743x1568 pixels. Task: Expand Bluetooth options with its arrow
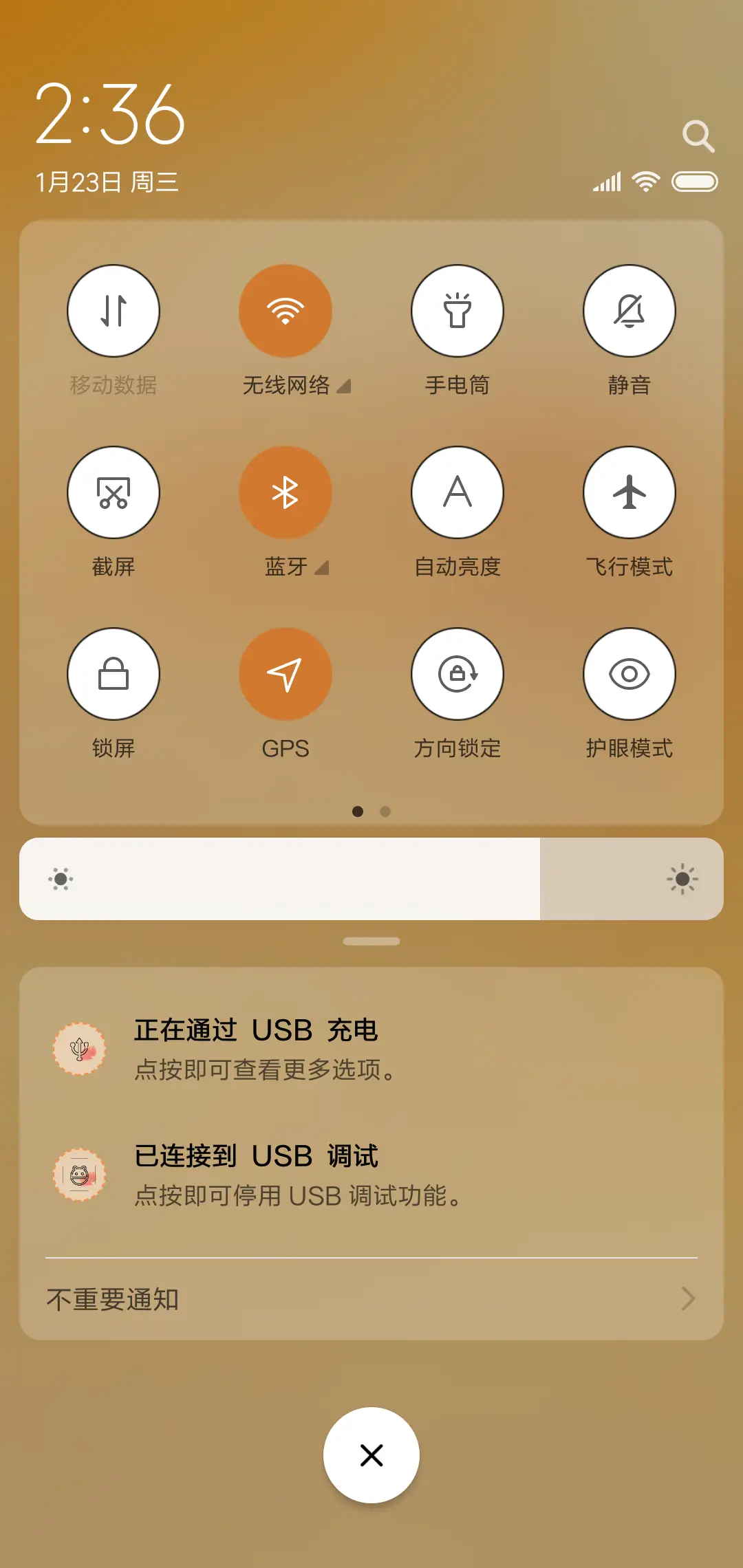pos(322,569)
